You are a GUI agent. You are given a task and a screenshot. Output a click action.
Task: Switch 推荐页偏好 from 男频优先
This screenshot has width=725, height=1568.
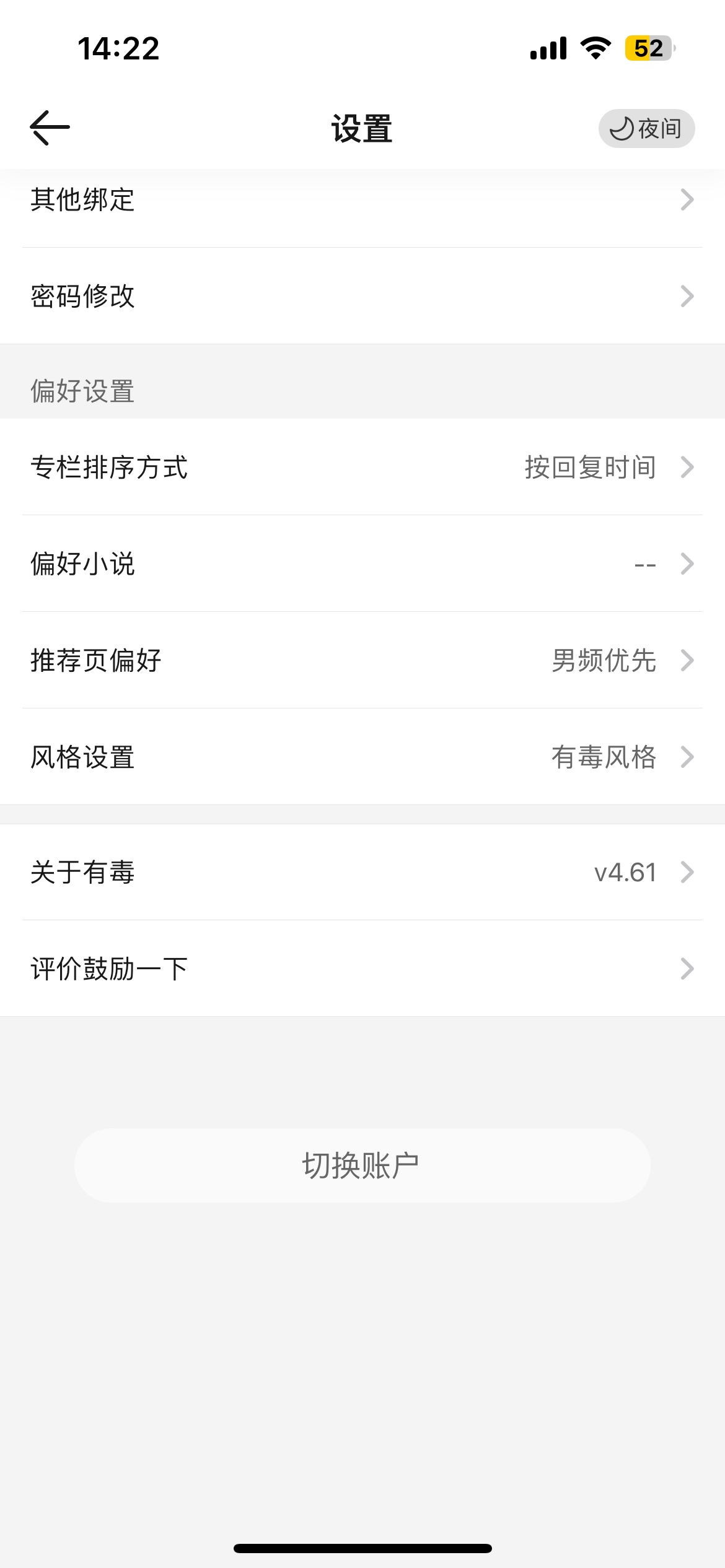362,661
